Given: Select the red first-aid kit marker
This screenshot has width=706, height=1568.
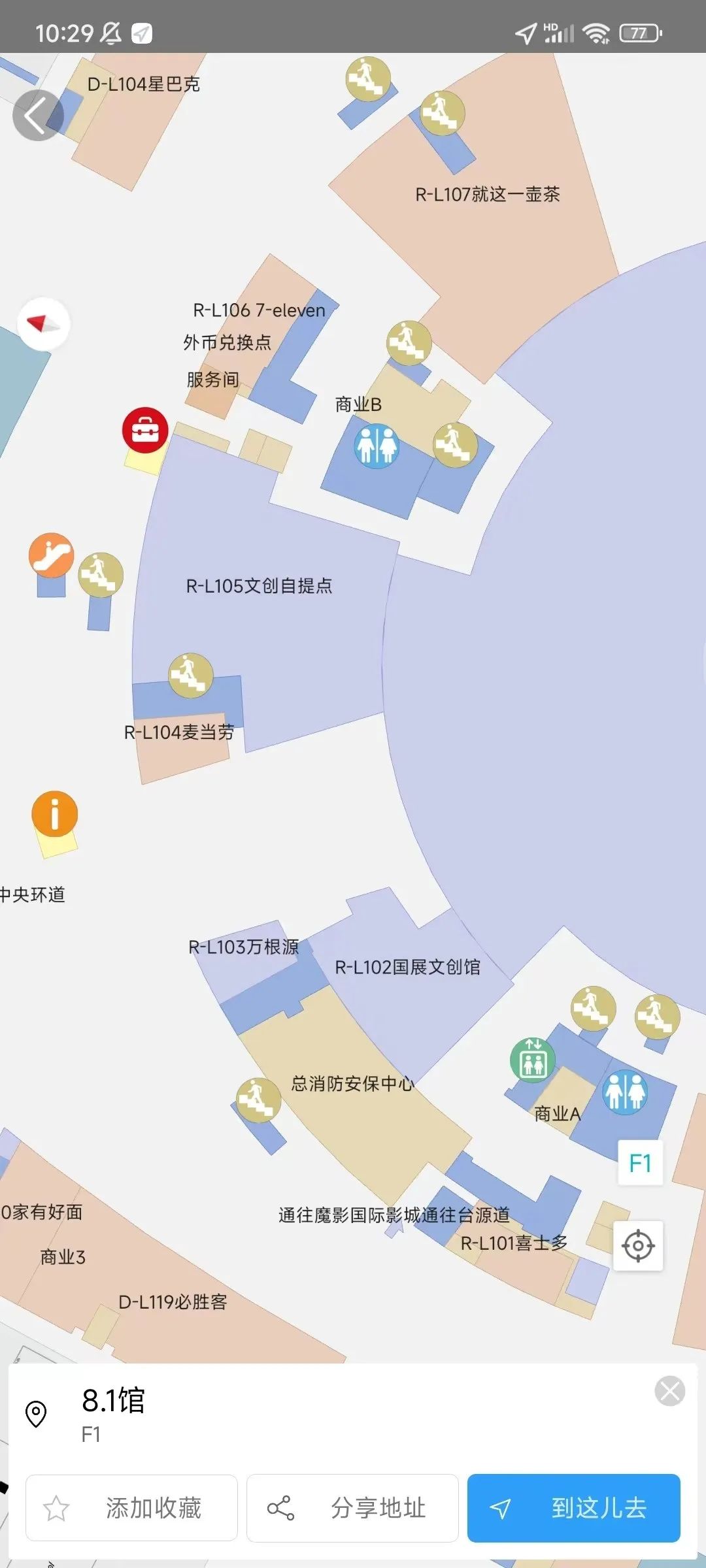Looking at the screenshot, I should [x=145, y=430].
